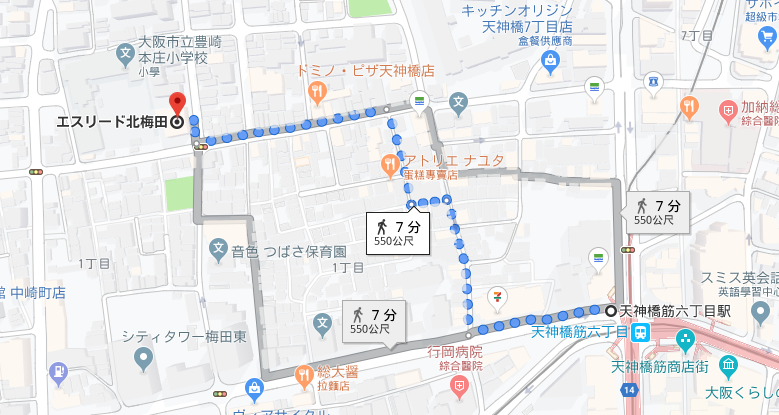This screenshot has height=415, width=779.
Task: Select the red pin at エスリード北梅田
Action: (x=178, y=104)
